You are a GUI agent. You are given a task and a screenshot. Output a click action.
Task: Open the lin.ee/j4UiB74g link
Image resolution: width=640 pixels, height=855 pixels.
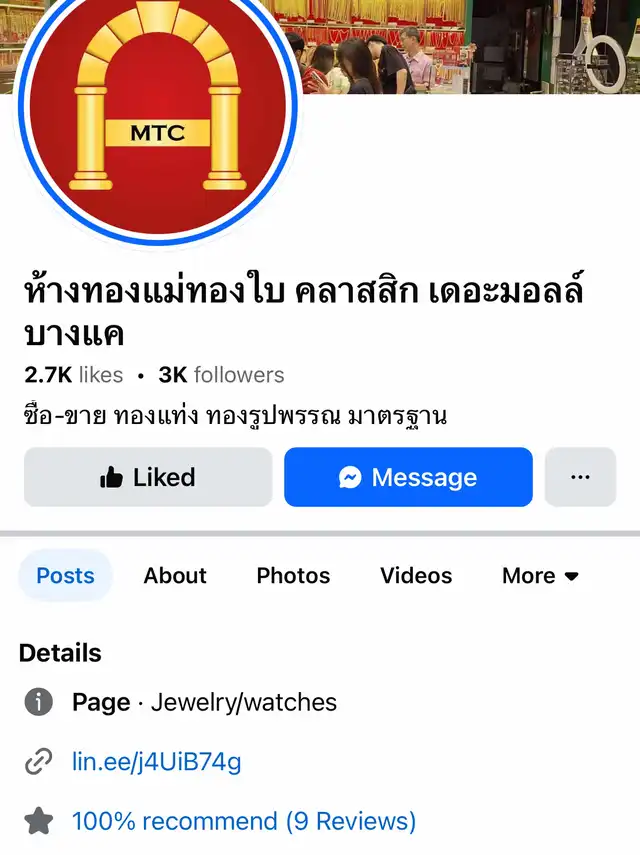[x=156, y=762]
